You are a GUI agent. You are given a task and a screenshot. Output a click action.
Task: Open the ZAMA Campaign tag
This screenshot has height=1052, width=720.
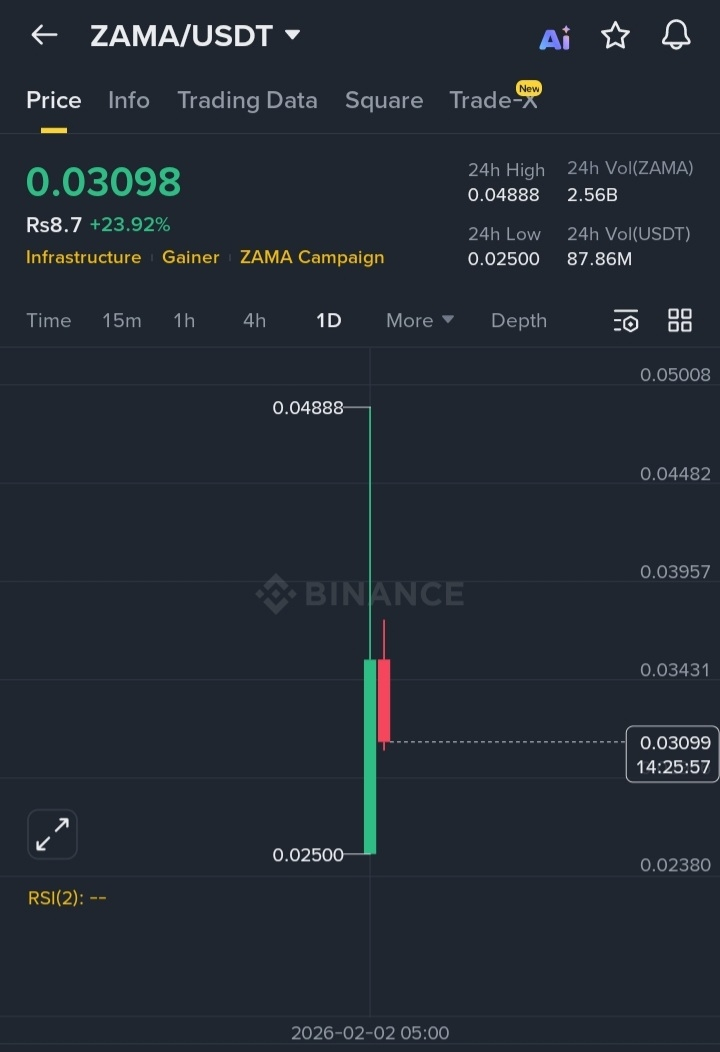coord(312,257)
